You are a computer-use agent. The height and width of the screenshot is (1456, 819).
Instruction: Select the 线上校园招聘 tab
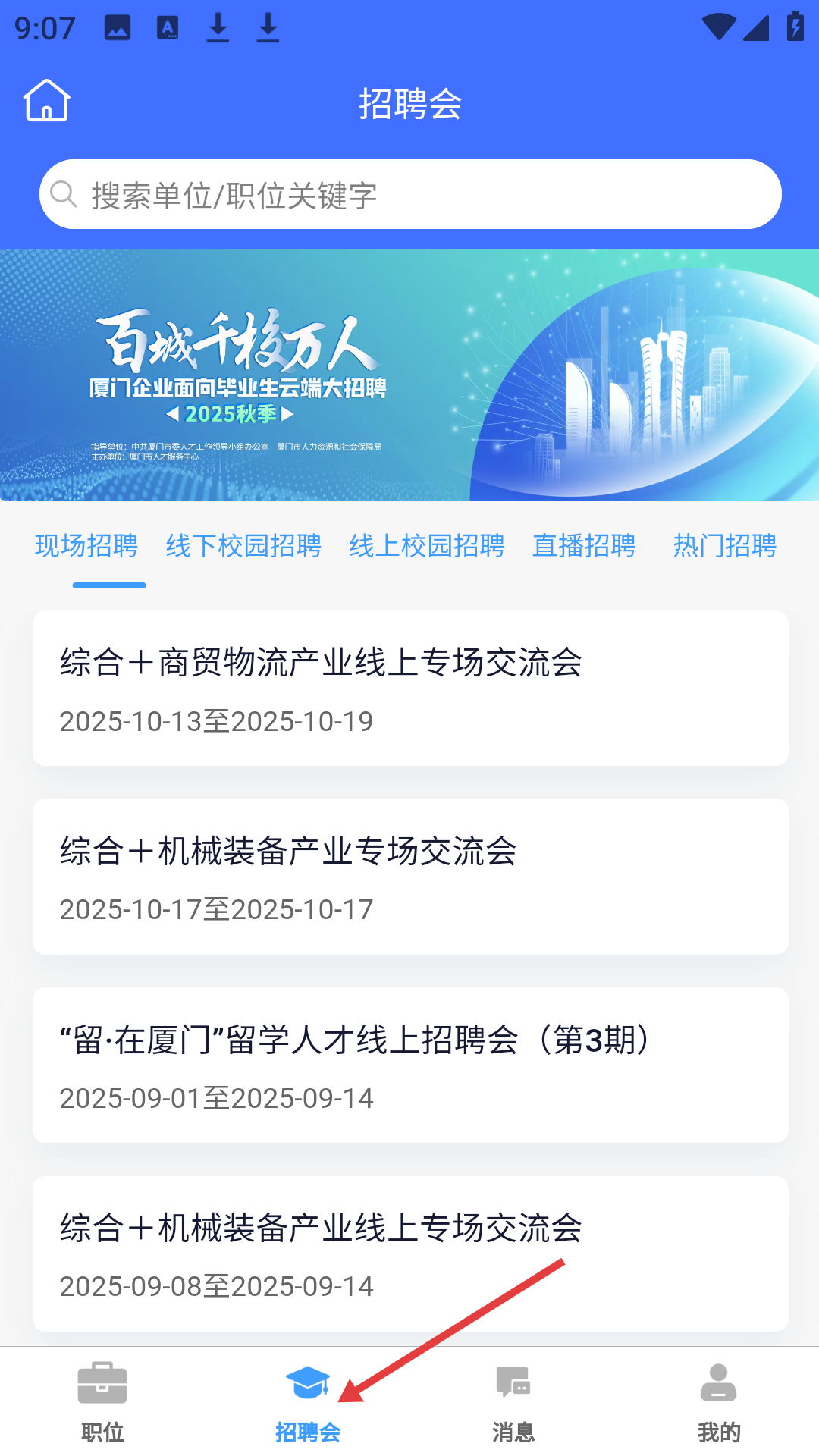[x=427, y=546]
